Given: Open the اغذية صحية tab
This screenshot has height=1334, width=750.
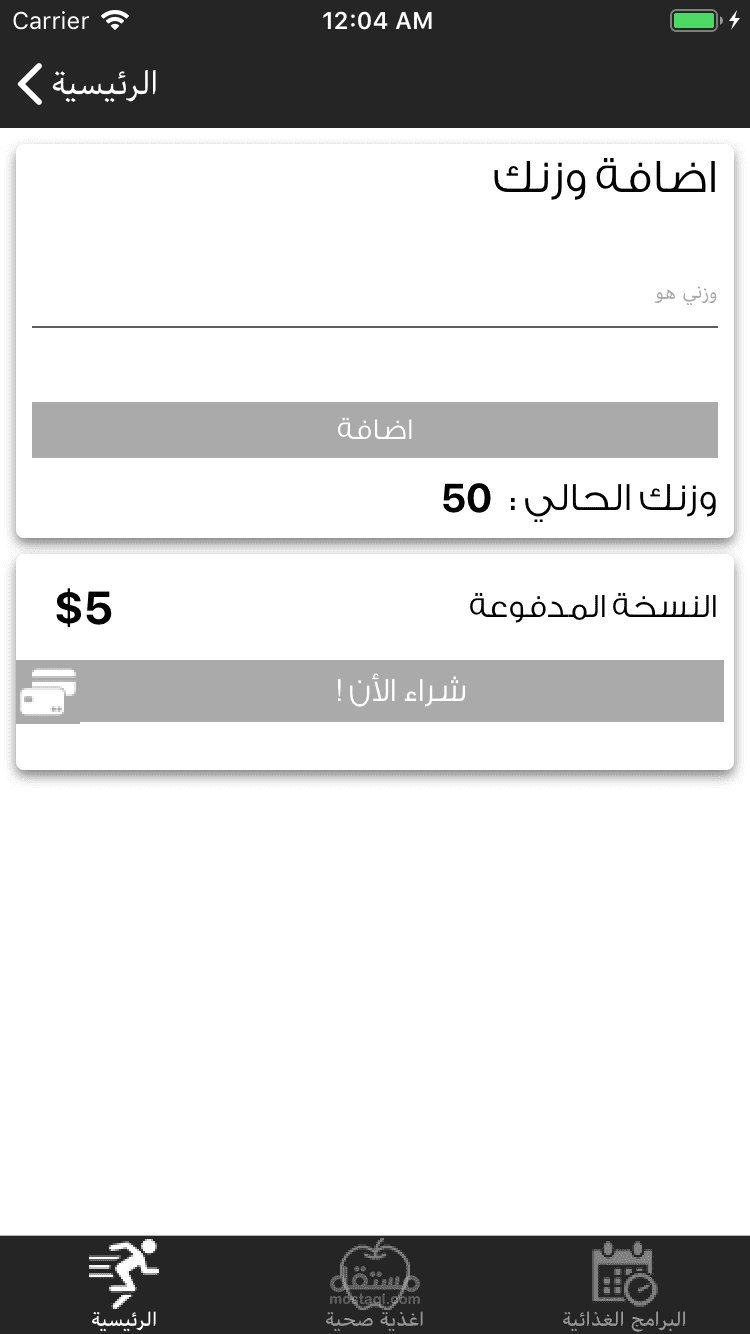Looking at the screenshot, I should coord(375,1284).
